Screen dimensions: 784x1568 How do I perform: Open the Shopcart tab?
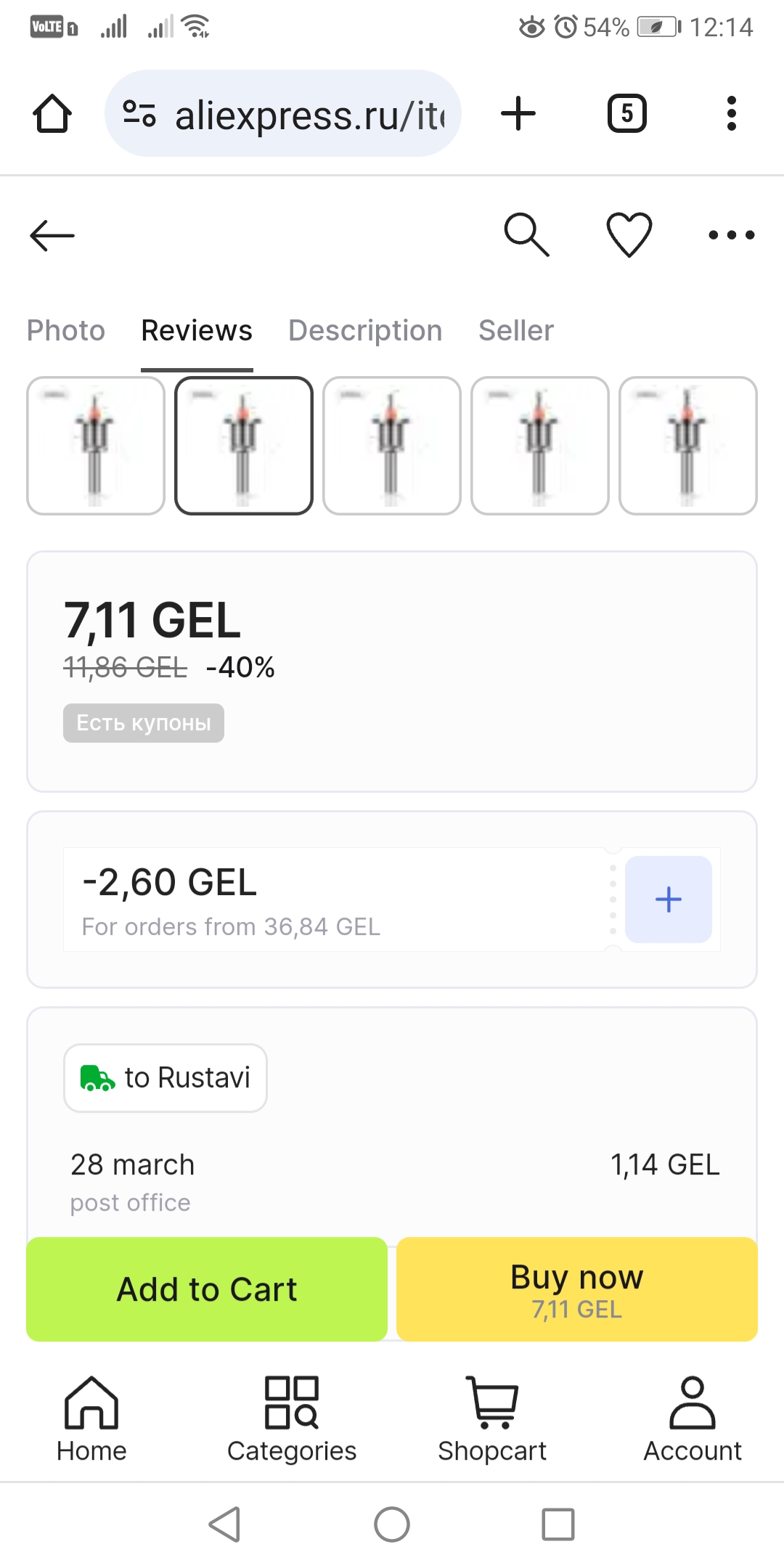pyautogui.click(x=492, y=1419)
